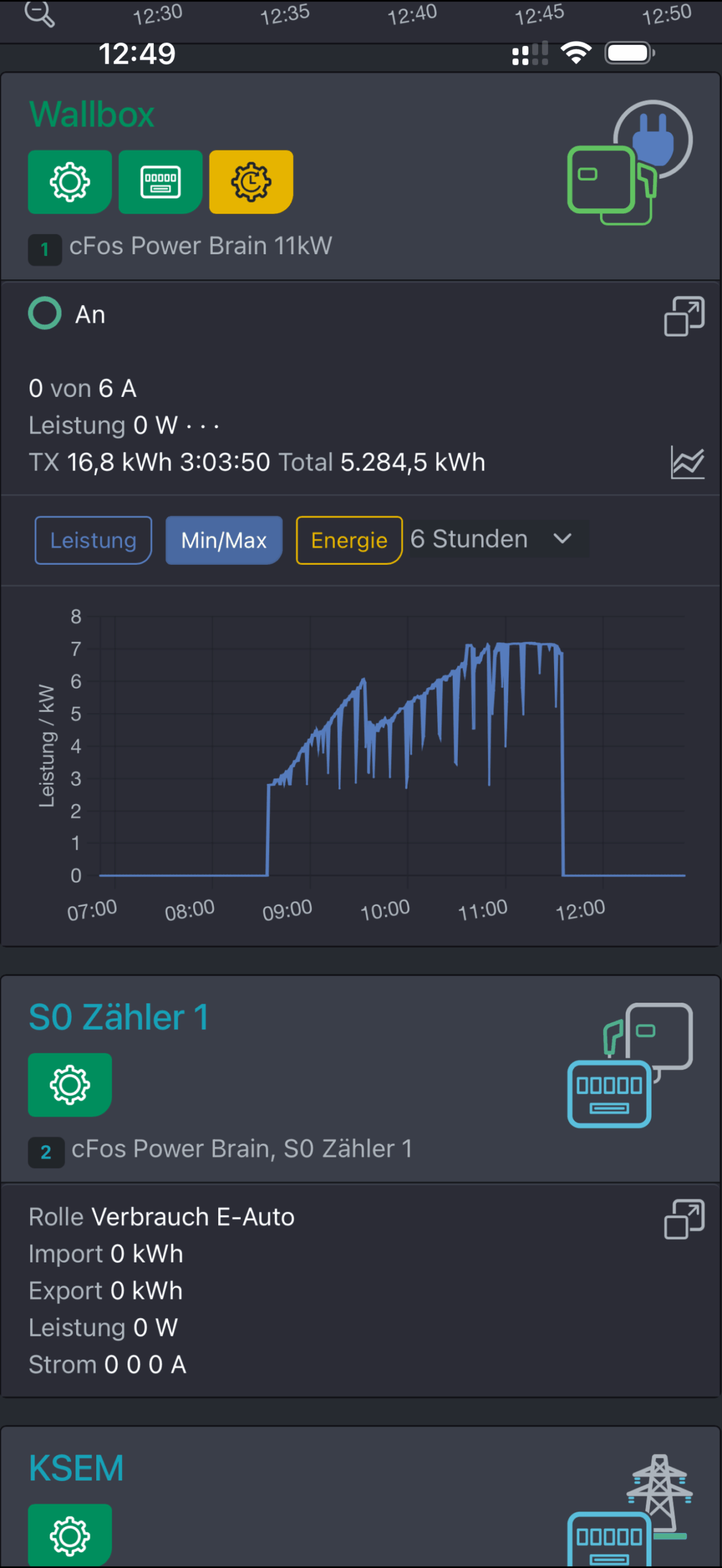This screenshot has width=722, height=1568.
Task: Open the yellow Wallbox timer settings
Action: pos(251,182)
